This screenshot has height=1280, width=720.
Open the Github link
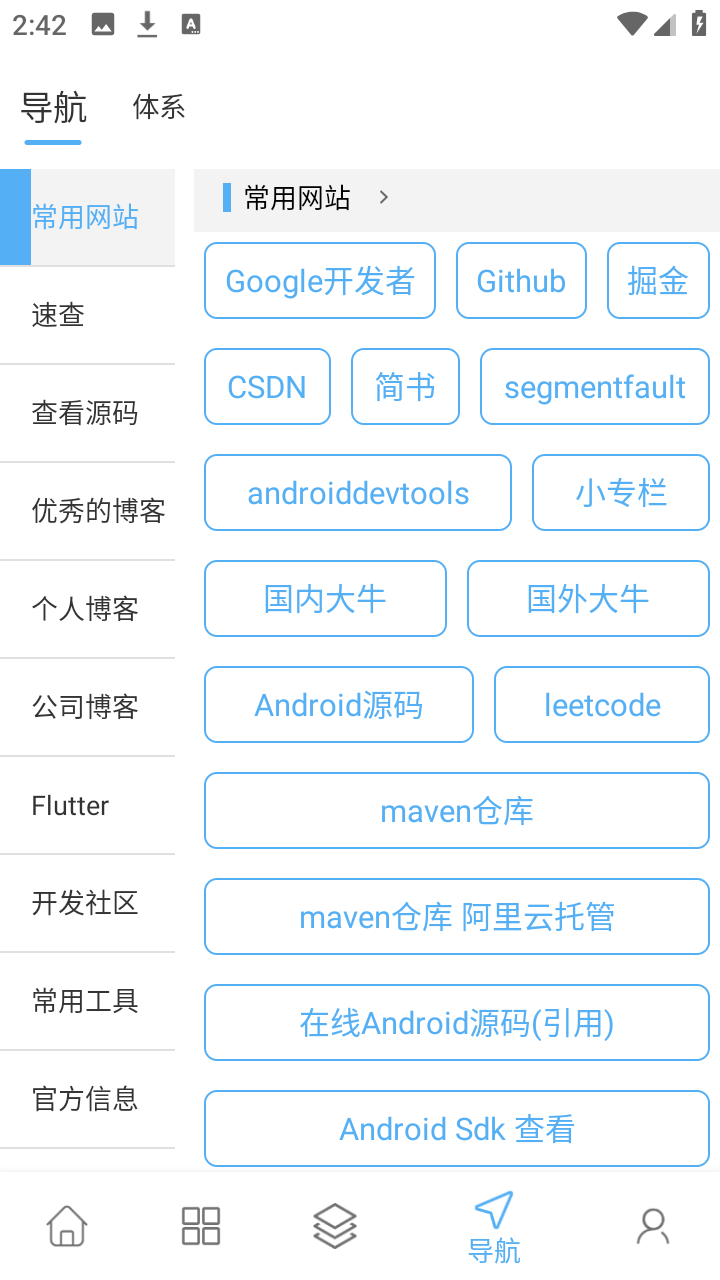click(x=521, y=280)
